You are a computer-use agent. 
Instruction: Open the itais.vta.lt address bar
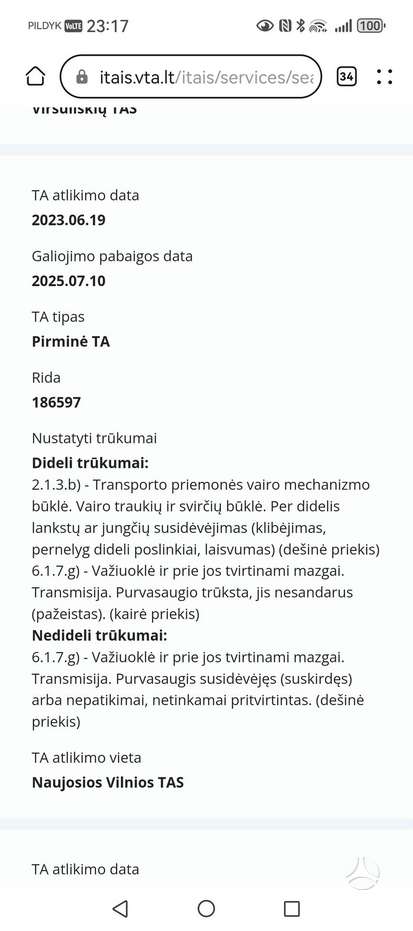191,77
